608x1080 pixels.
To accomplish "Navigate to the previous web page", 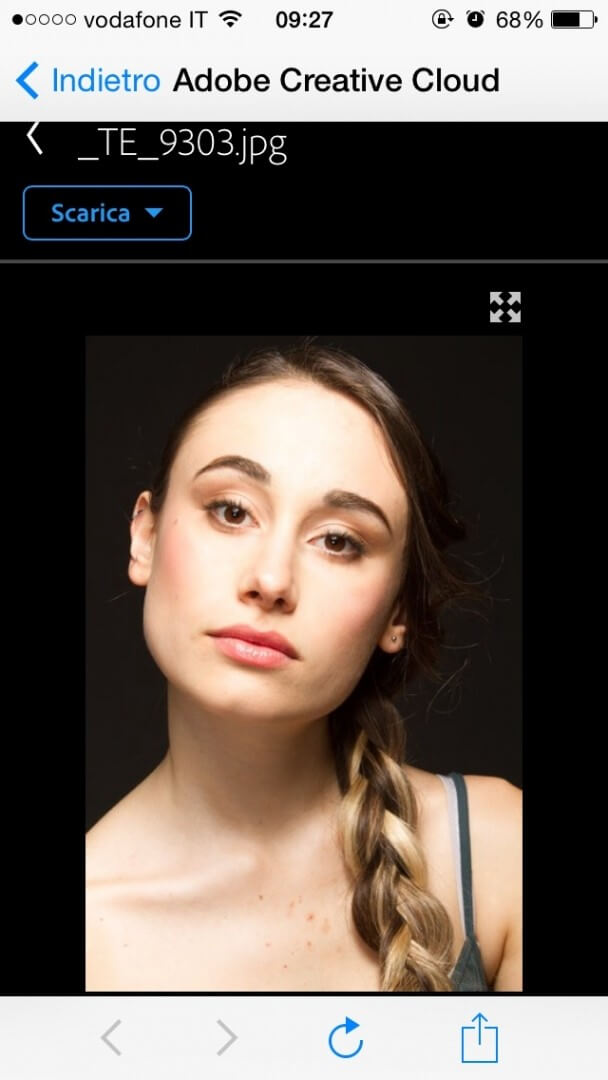I will click(x=111, y=1039).
